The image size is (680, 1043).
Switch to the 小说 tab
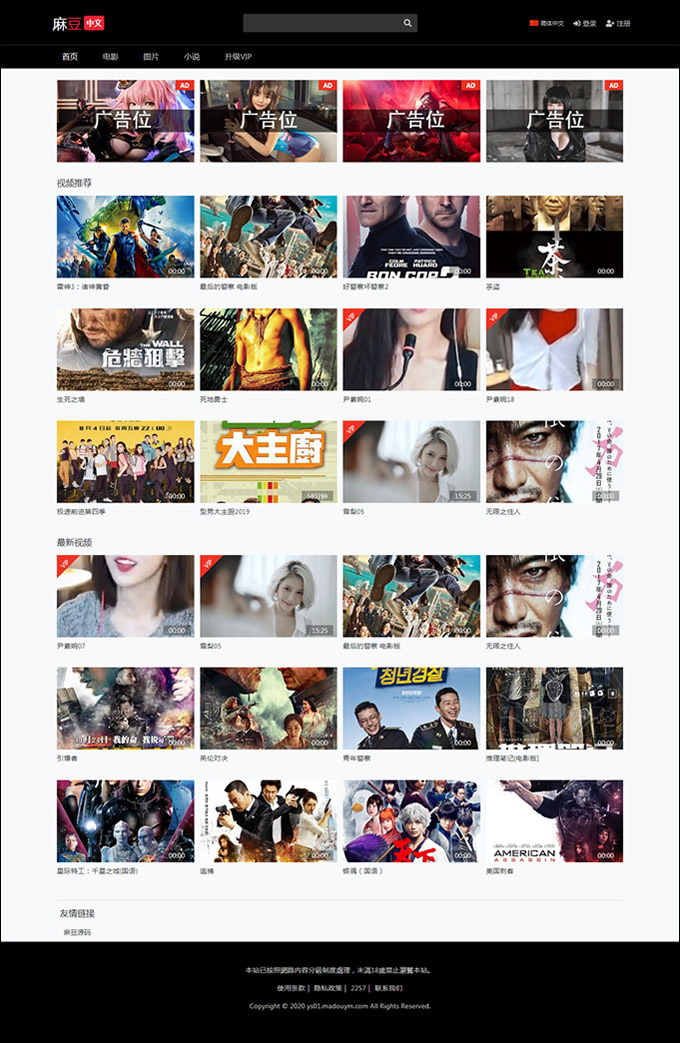[x=191, y=57]
